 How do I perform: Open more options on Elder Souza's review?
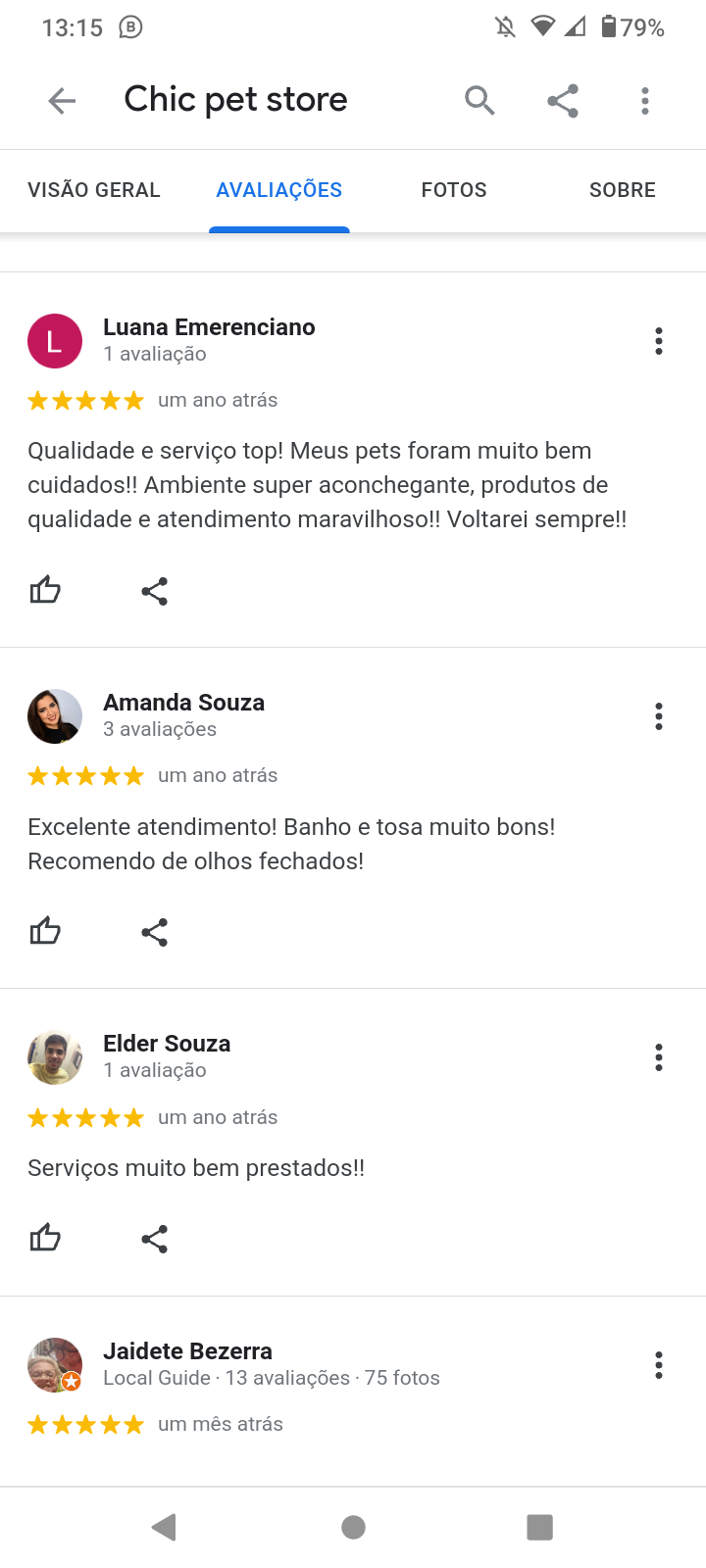(659, 1057)
